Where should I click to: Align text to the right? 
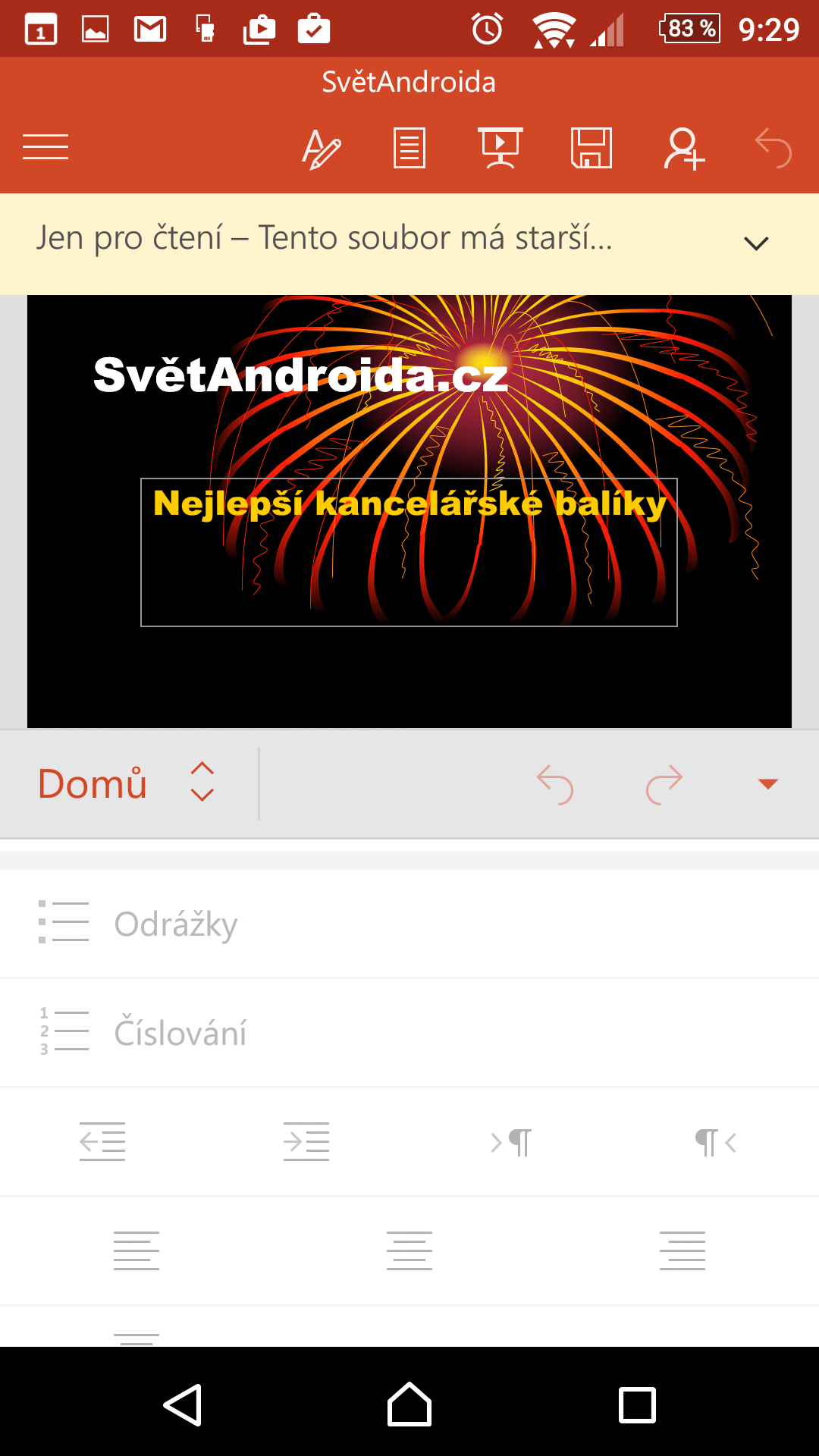pos(682,1250)
